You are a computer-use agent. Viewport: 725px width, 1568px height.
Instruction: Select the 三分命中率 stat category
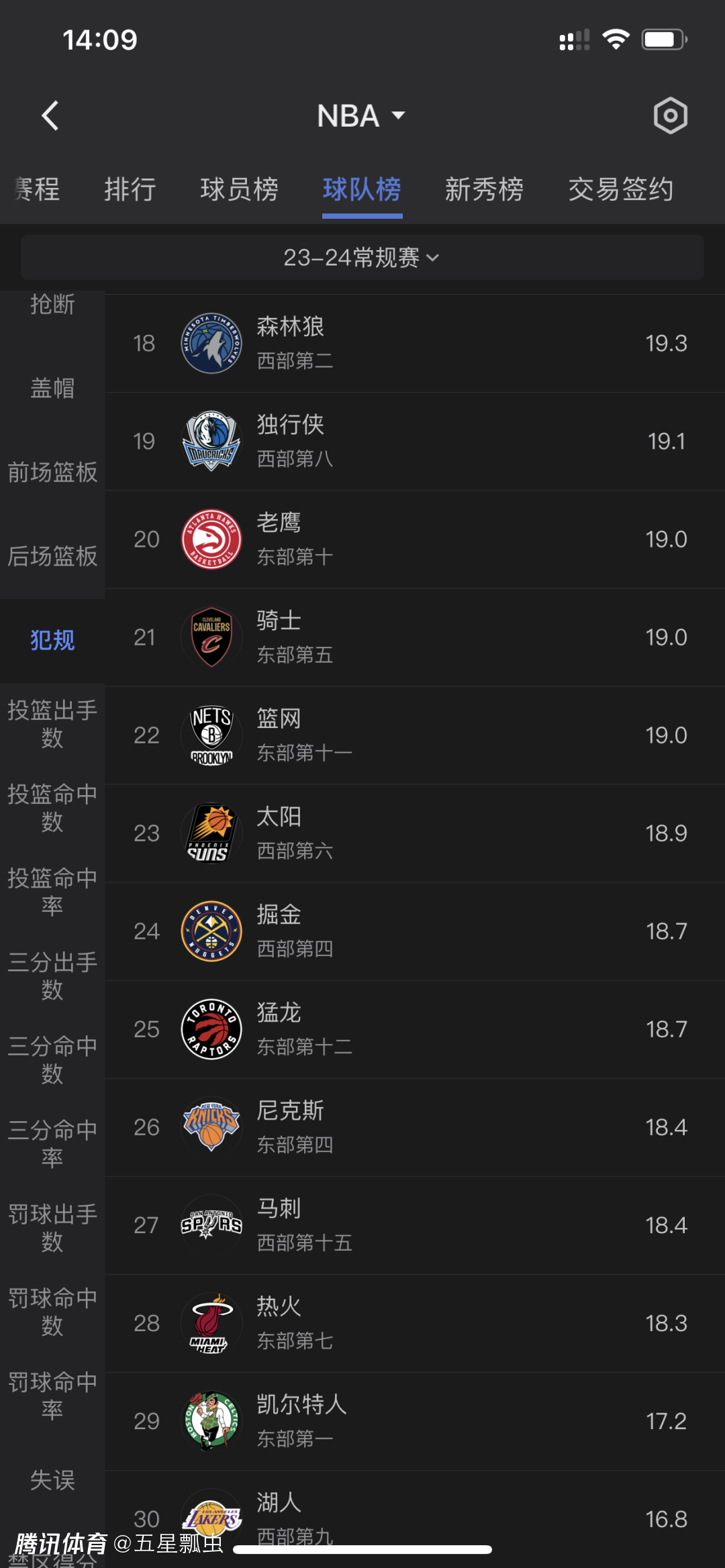pyautogui.click(x=52, y=1143)
